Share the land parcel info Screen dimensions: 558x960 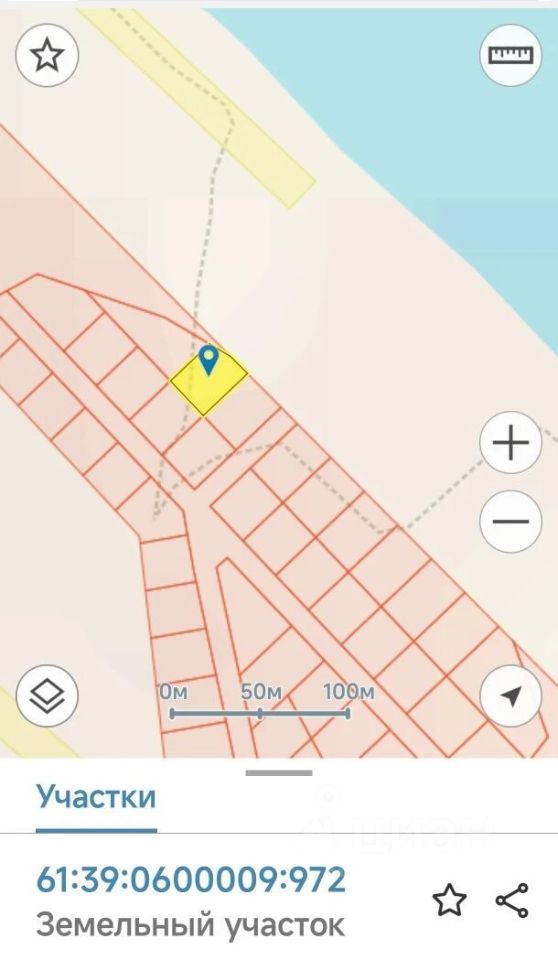(x=512, y=900)
